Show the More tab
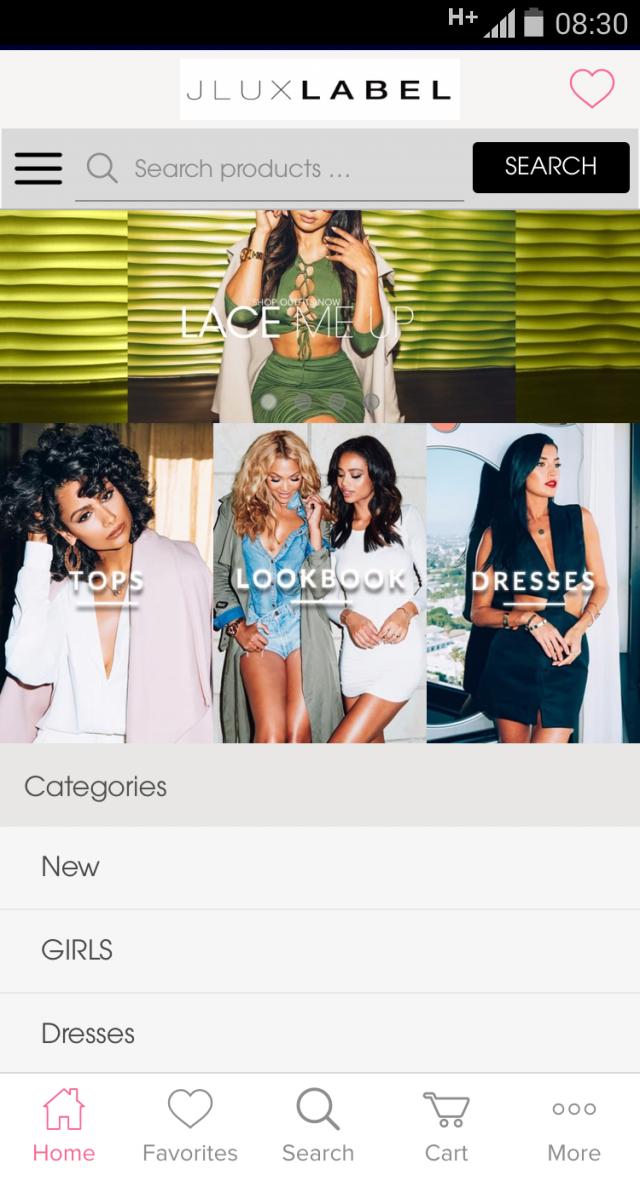Screen dimensions: 640x1181 tap(574, 1127)
